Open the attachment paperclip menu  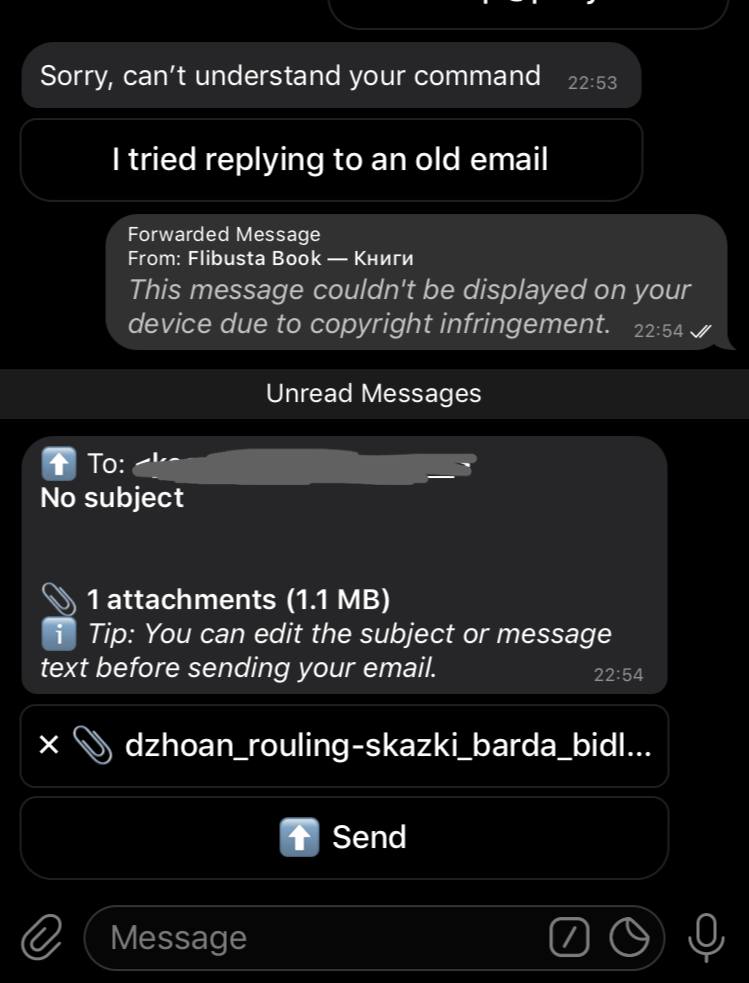click(x=42, y=937)
